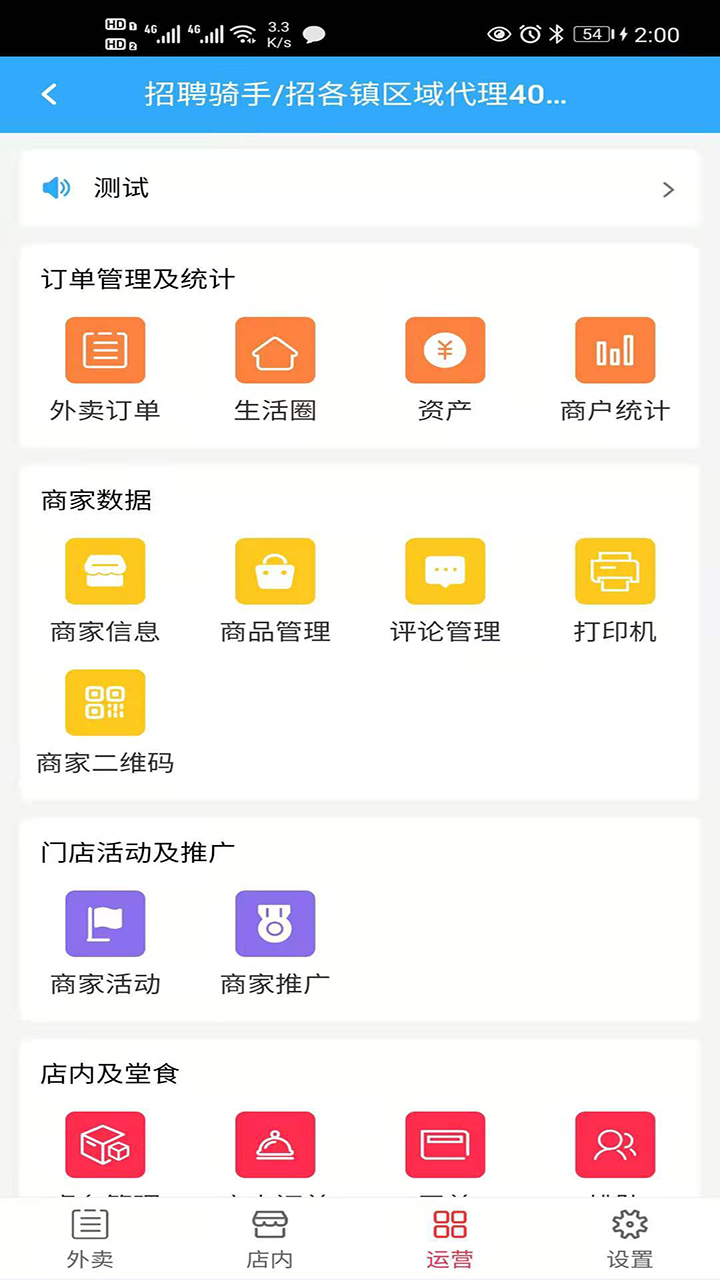
Task: Go back using the header arrow
Action: point(49,94)
